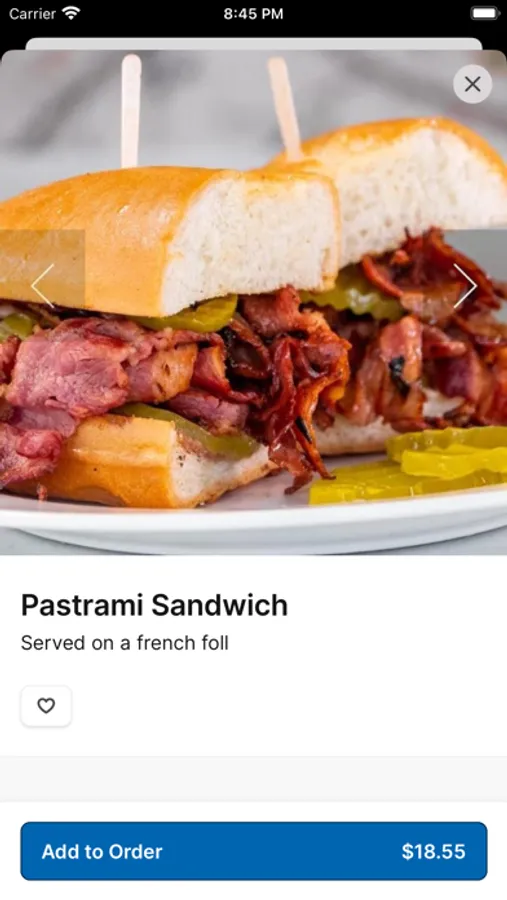Show the next photo with right arrow

click(x=465, y=285)
